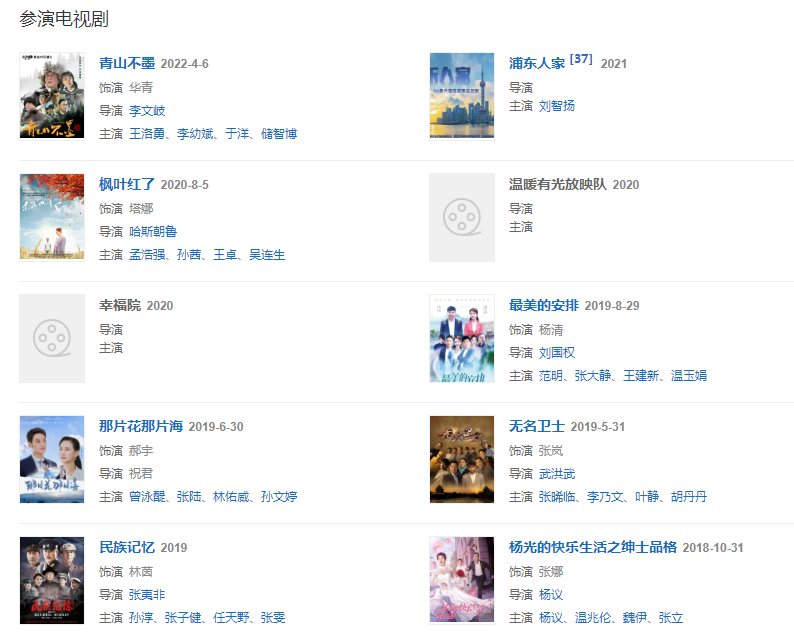Viewport: 794px width, 637px height.
Task: Open reference footnote 37
Action: 581,60
